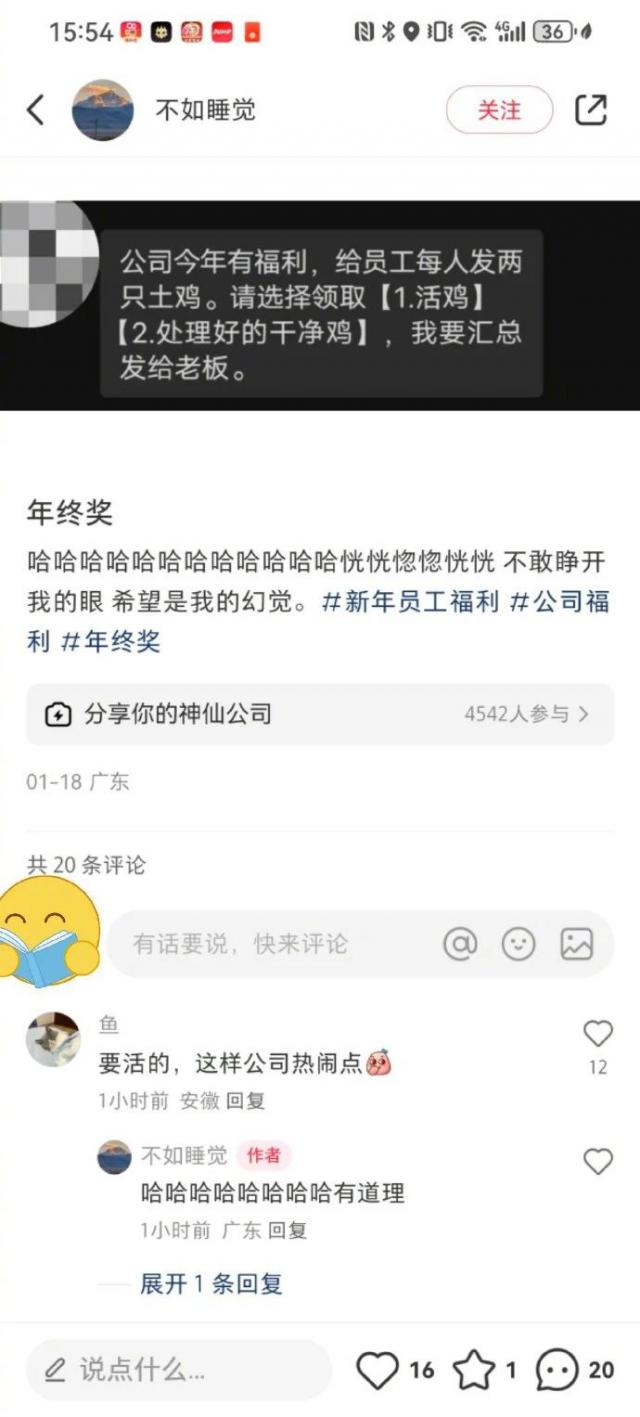Attach a picture to your comment

tap(577, 943)
